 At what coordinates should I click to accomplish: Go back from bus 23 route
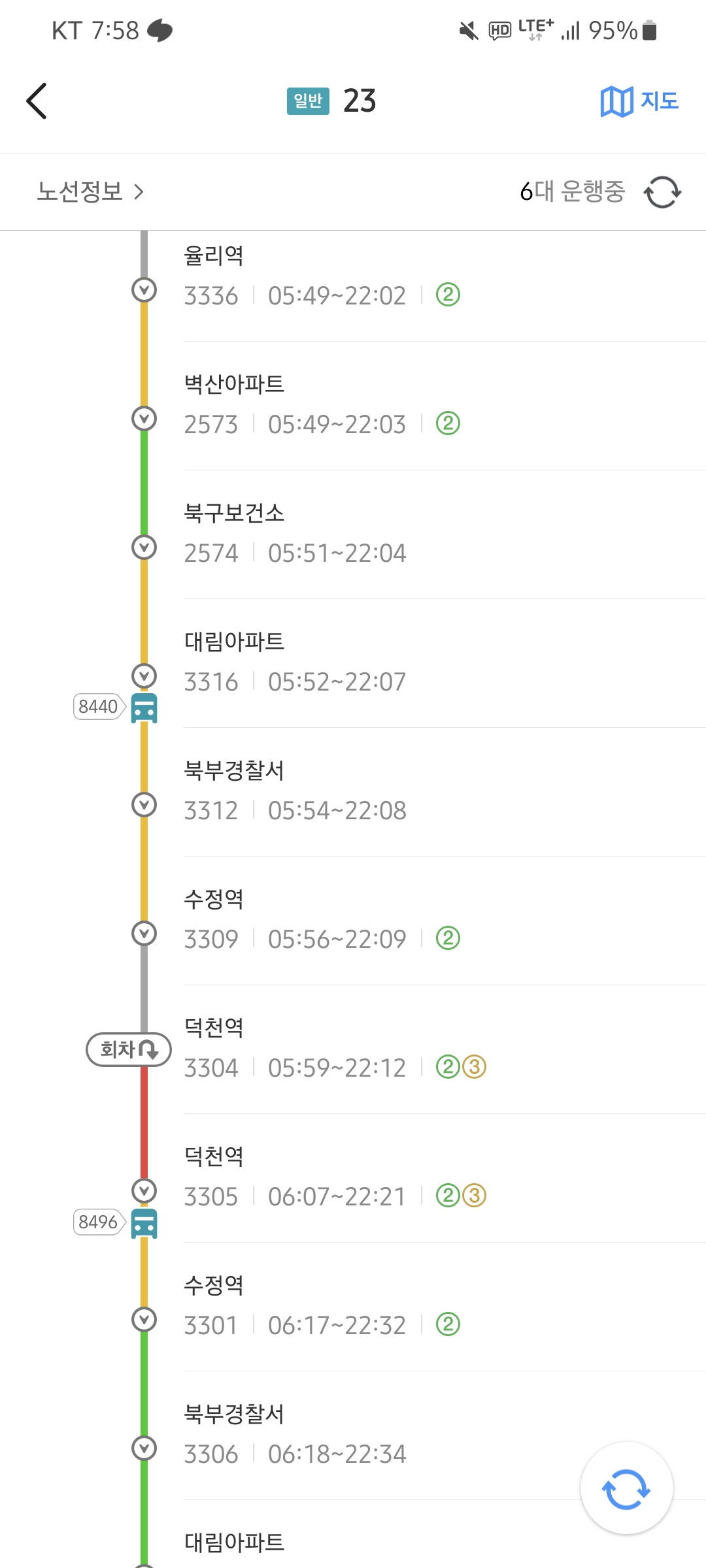[x=37, y=101]
